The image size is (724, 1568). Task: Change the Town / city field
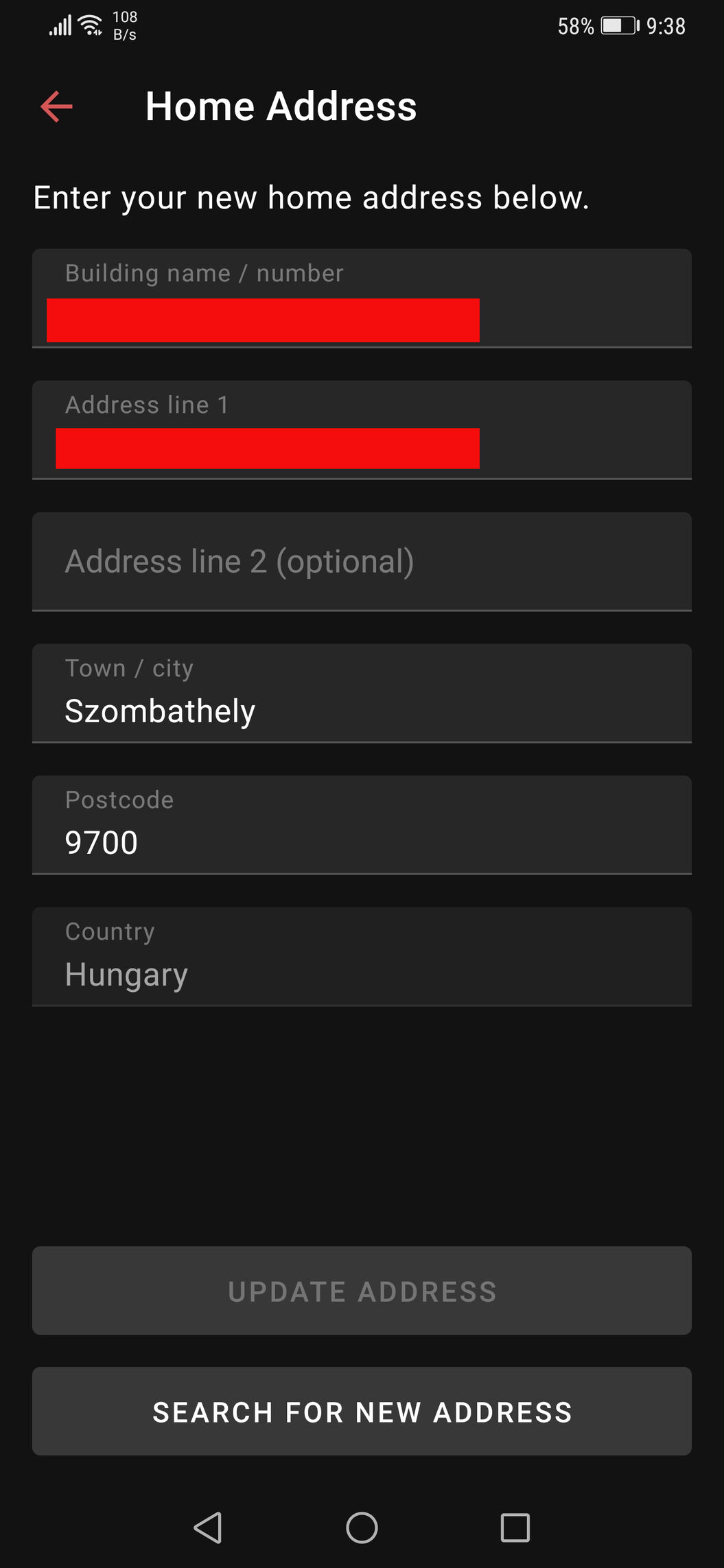click(x=362, y=693)
